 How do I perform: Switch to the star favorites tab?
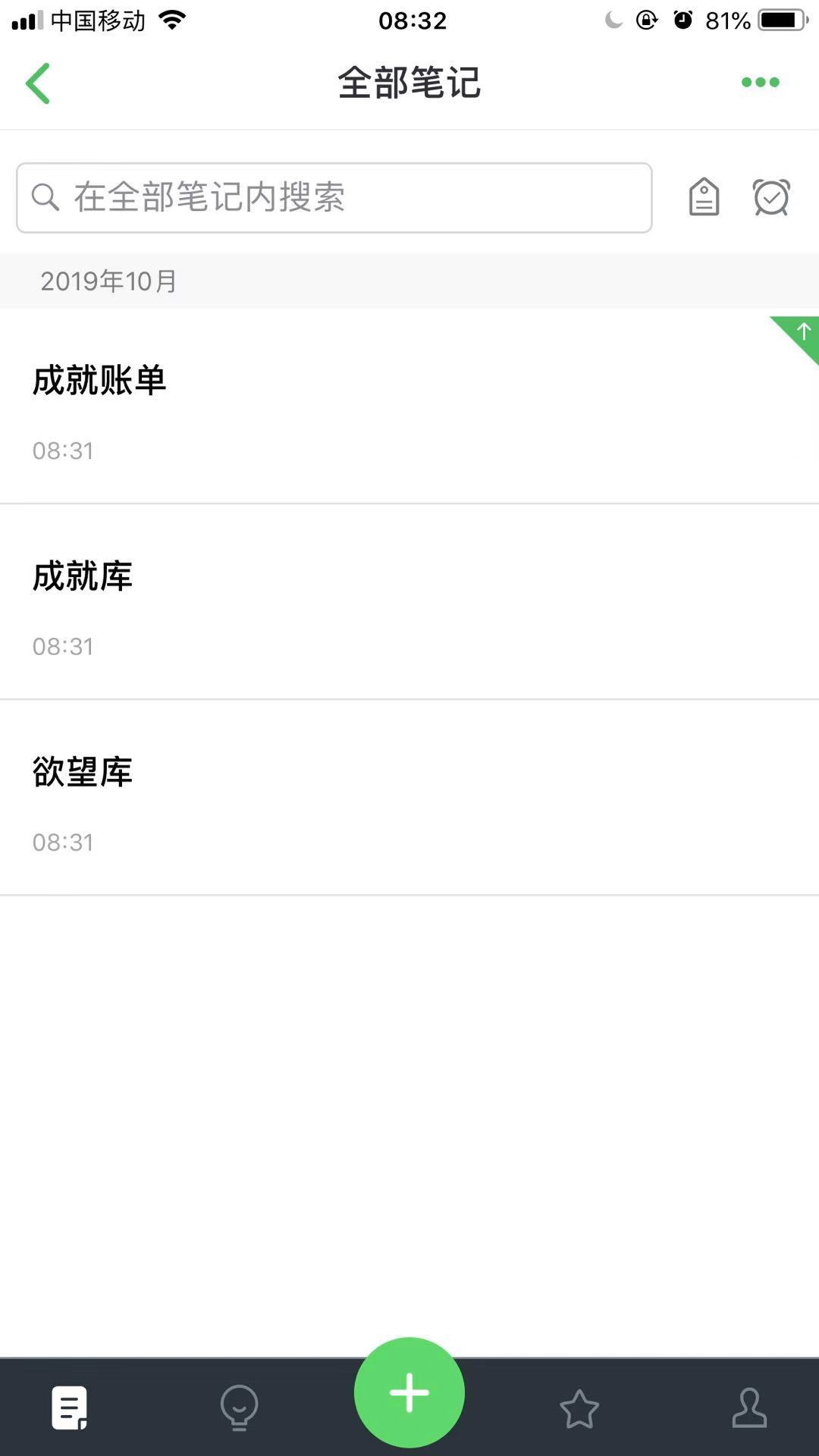click(x=579, y=1408)
